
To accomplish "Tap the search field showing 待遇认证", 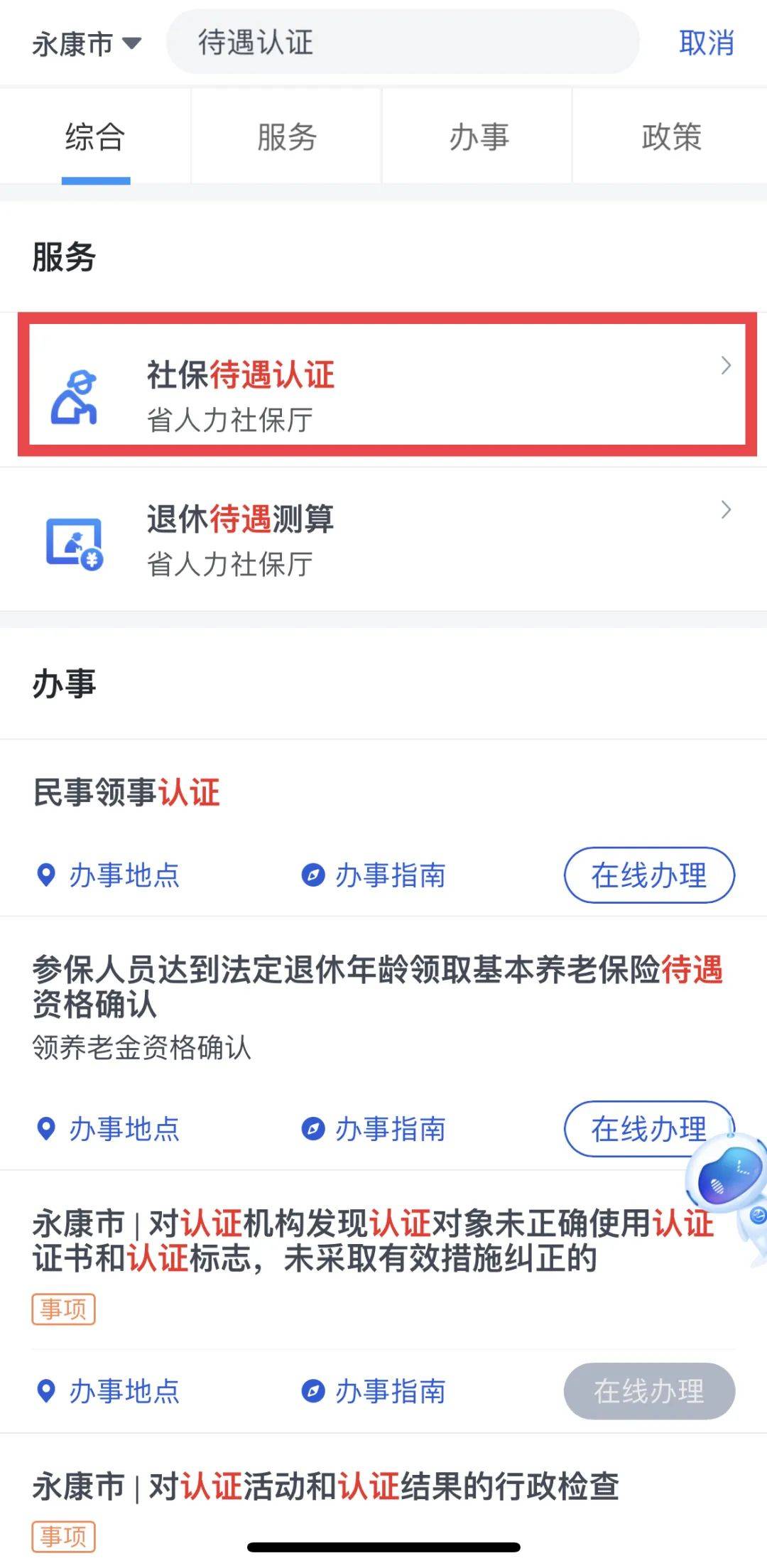I will [x=402, y=43].
